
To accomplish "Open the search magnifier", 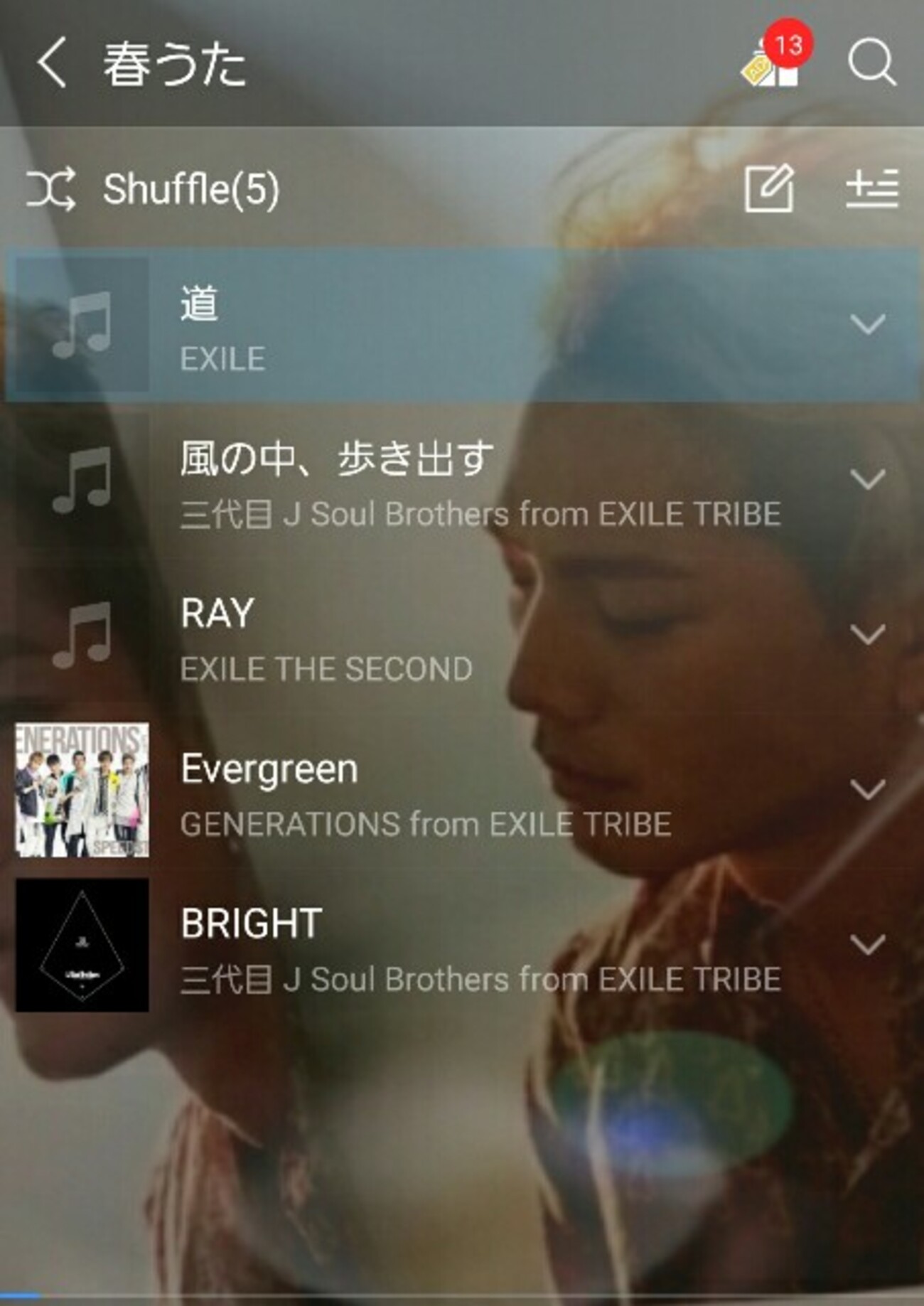I will [x=871, y=63].
